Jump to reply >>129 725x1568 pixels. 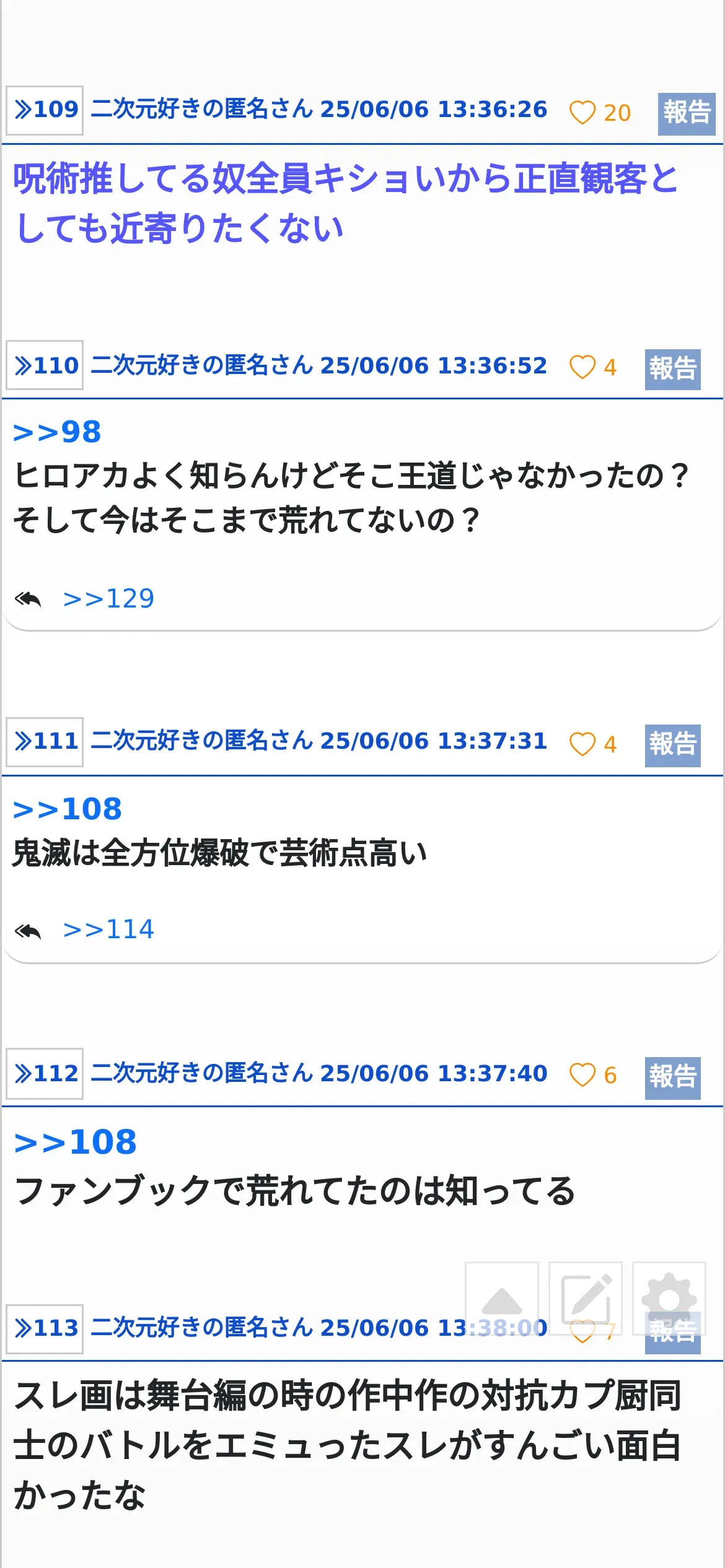click(108, 599)
